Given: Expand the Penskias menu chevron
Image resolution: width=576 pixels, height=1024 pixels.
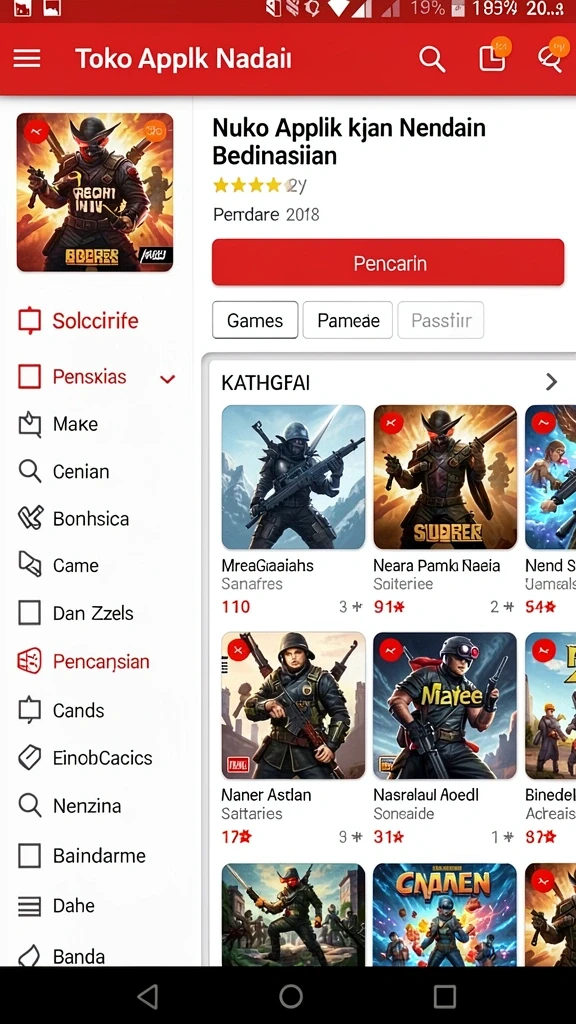Looking at the screenshot, I should (x=168, y=379).
